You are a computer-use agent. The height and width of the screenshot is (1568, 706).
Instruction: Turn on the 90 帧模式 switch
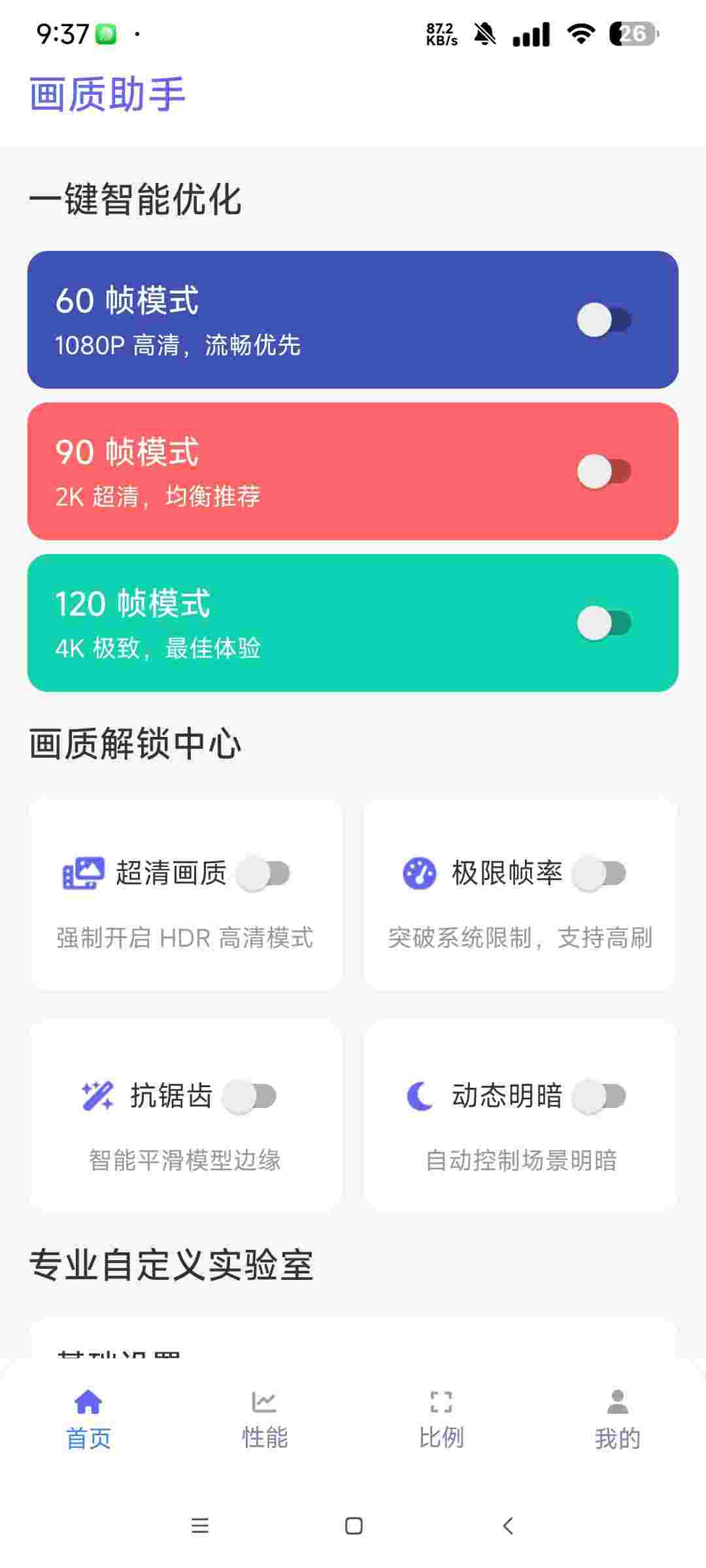604,472
